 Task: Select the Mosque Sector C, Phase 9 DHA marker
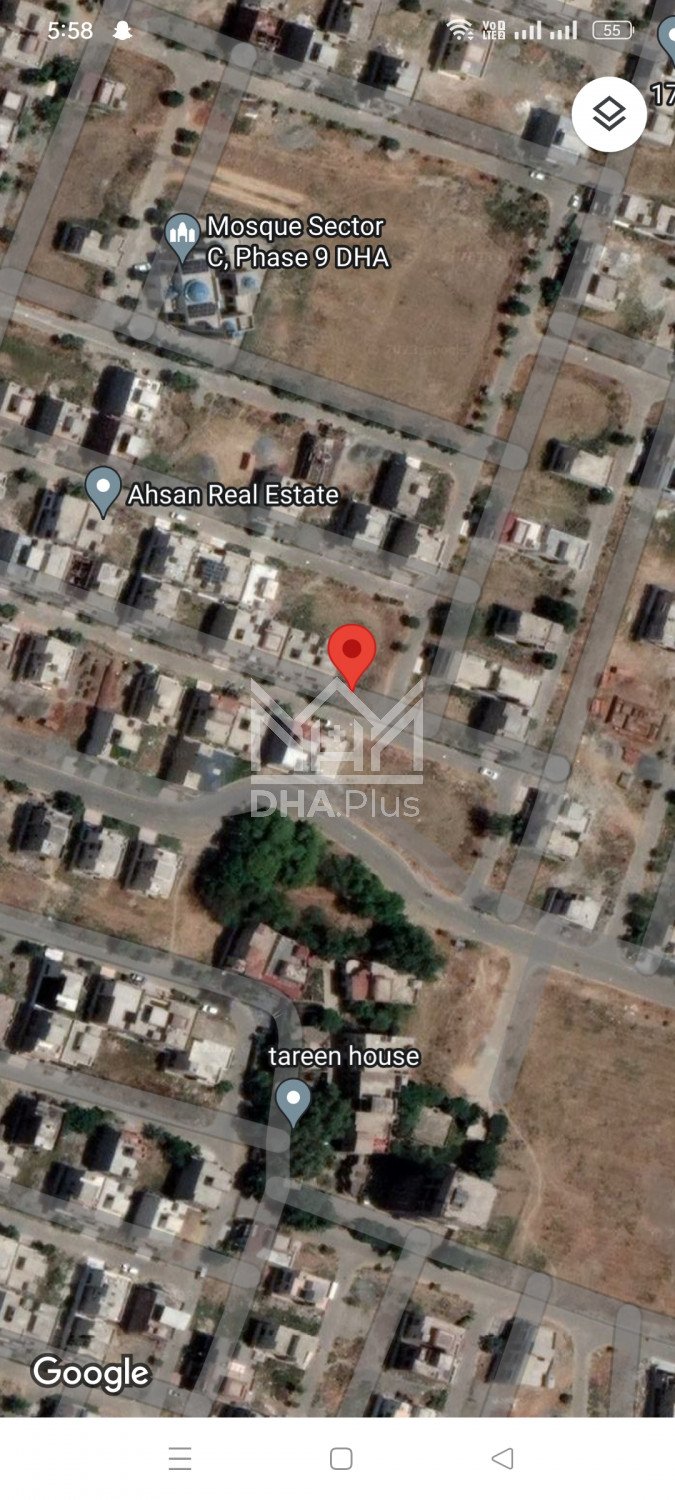(182, 237)
